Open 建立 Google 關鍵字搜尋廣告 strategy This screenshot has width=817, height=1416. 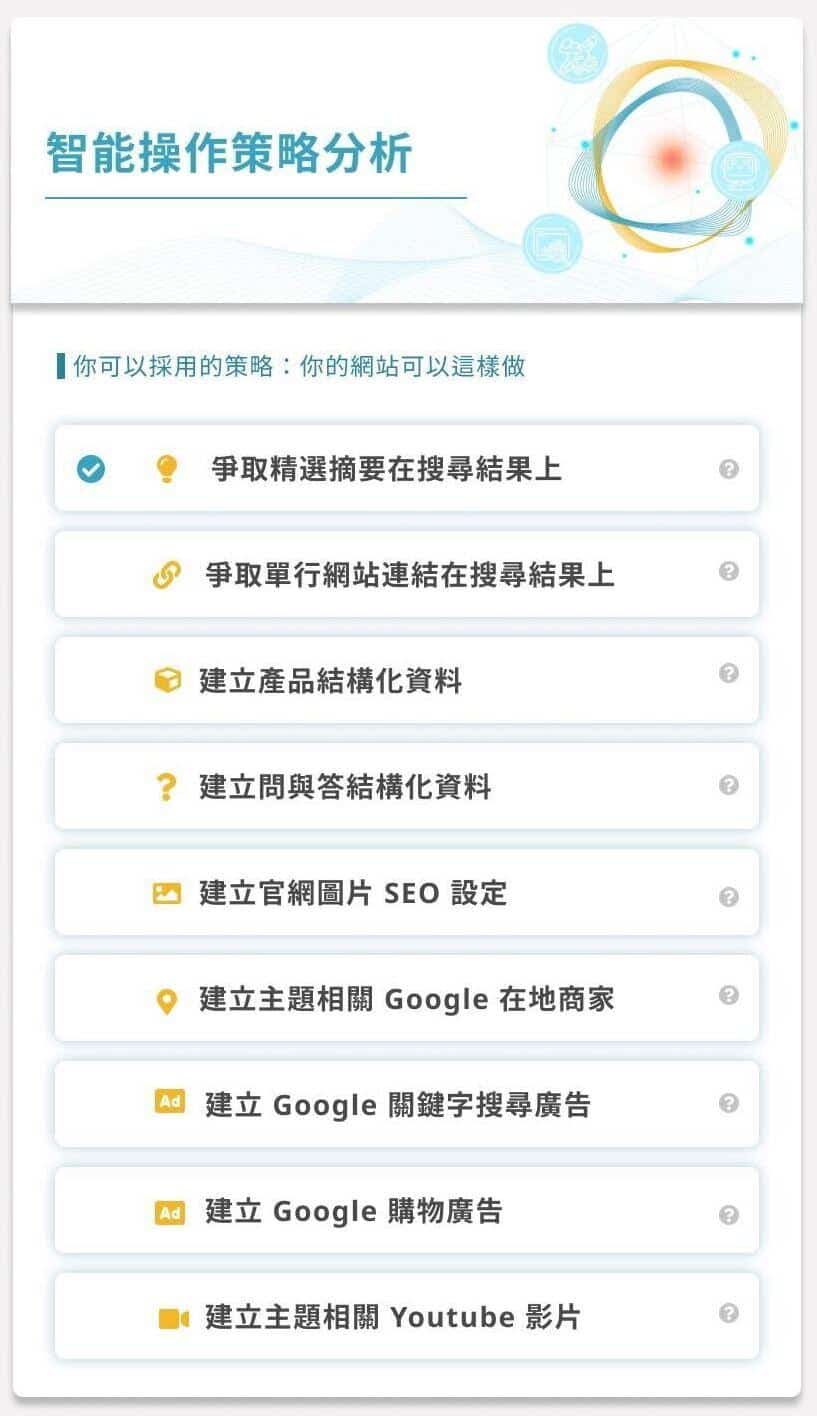397,1104
